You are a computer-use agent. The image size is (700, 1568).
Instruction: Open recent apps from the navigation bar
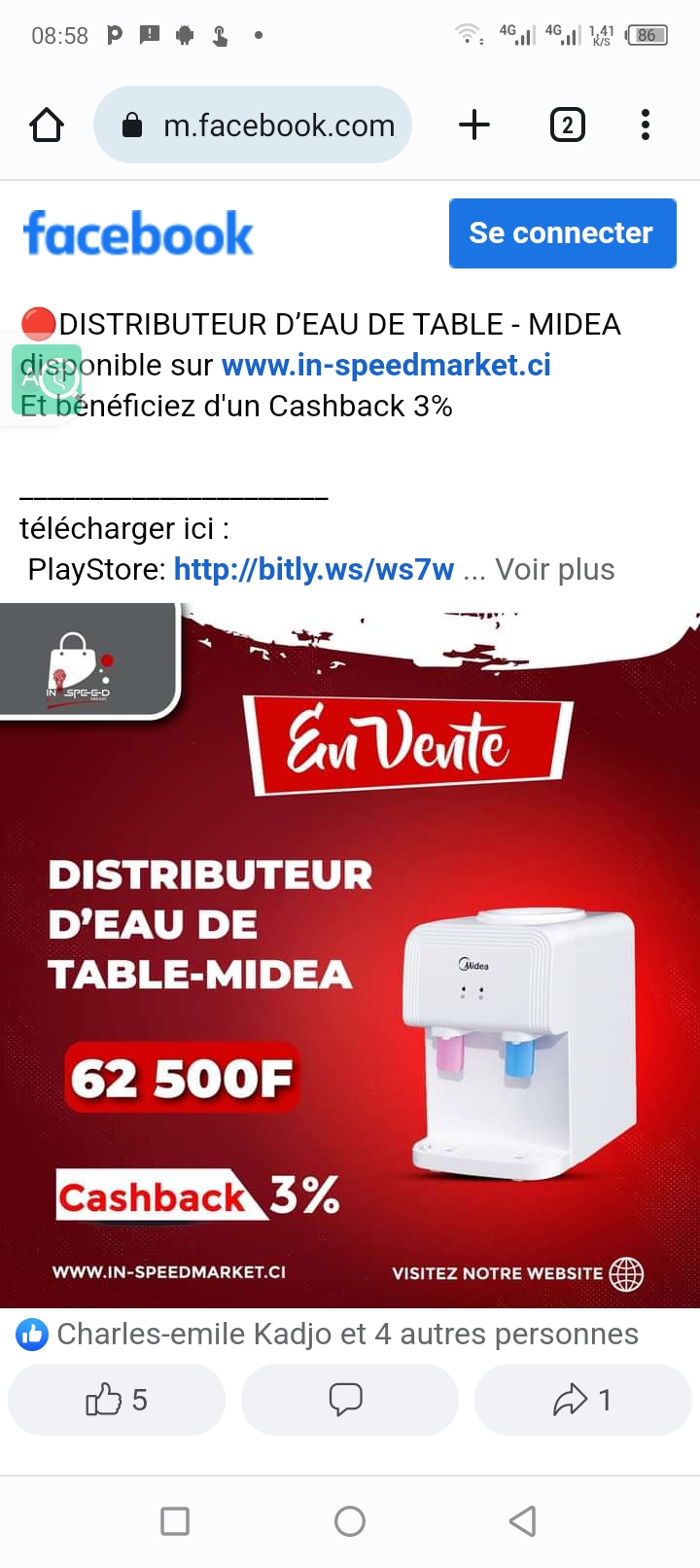pos(175,1520)
